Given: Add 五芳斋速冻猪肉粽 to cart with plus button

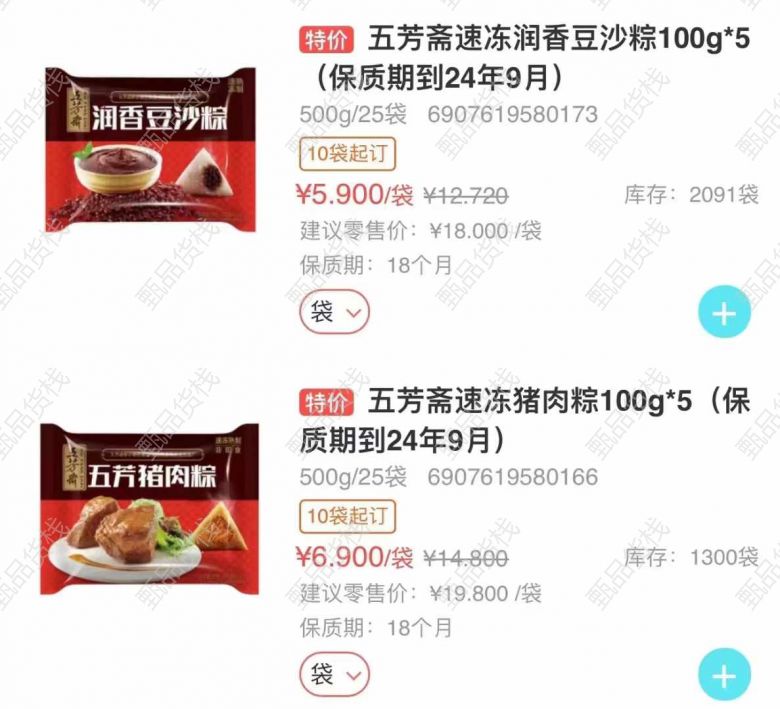Looking at the screenshot, I should coord(724,675).
